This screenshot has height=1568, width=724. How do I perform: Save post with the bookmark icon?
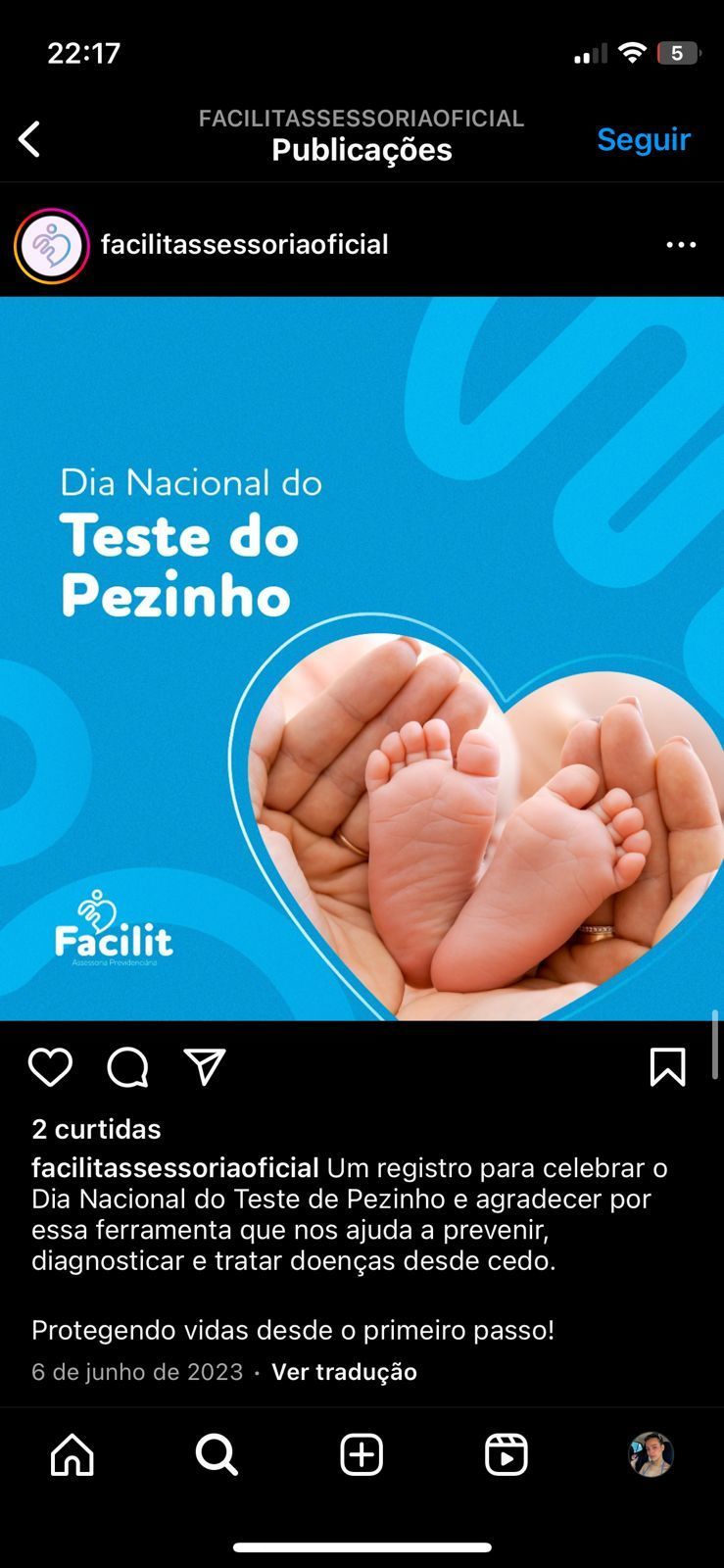(x=667, y=1067)
